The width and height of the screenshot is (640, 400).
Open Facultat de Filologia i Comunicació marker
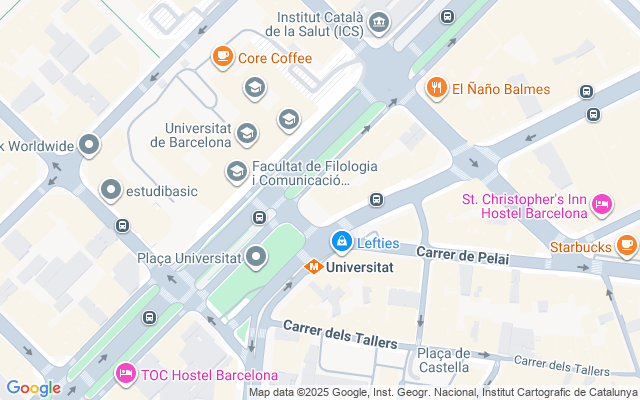pos(237,172)
